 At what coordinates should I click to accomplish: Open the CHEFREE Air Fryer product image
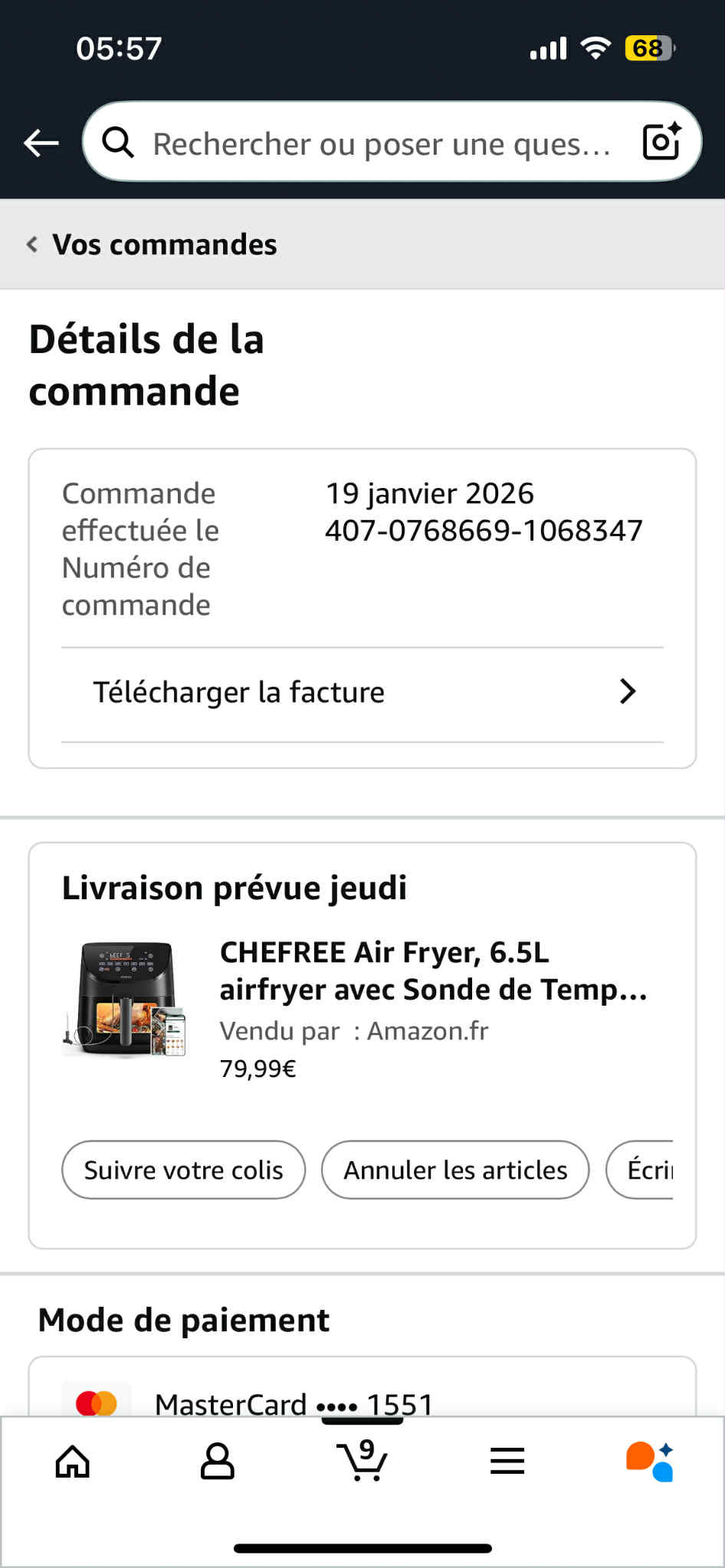point(125,1000)
